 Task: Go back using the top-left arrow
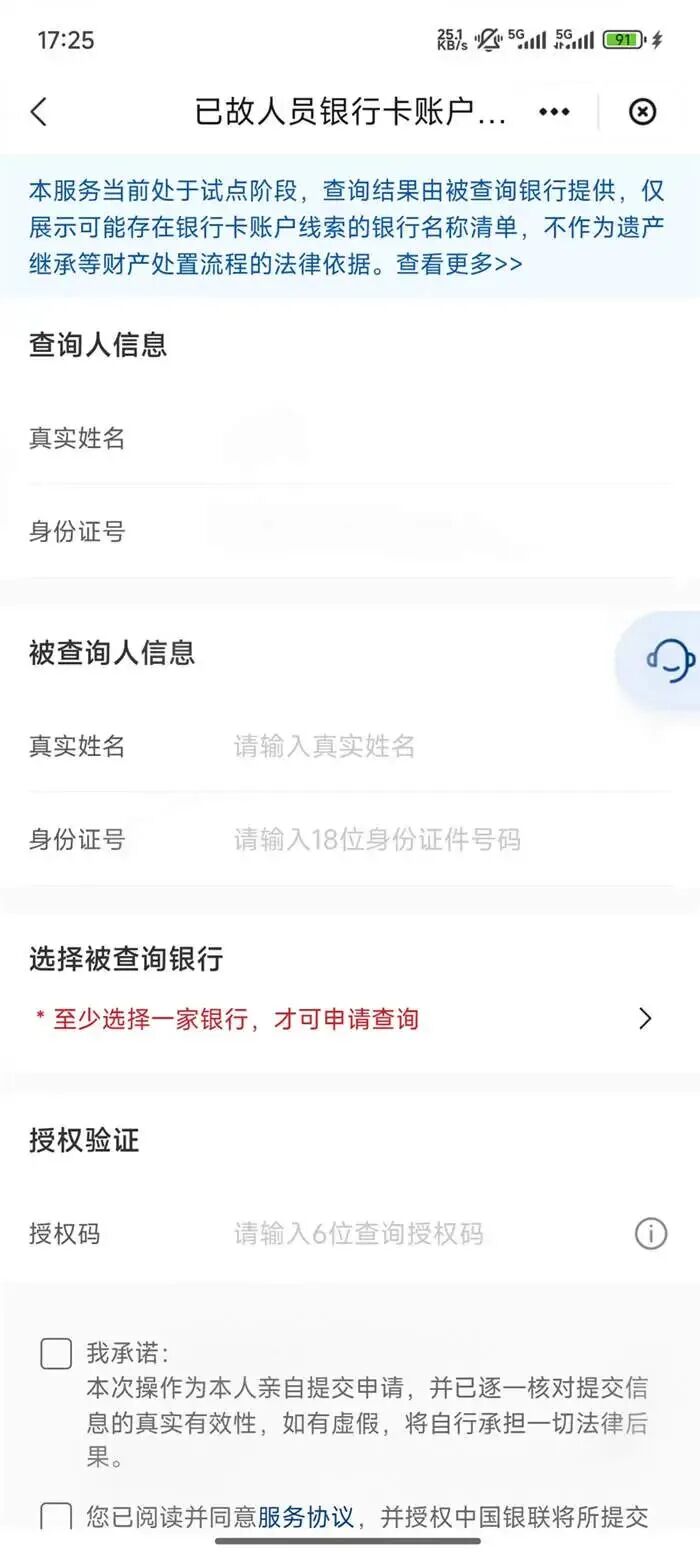coord(39,112)
